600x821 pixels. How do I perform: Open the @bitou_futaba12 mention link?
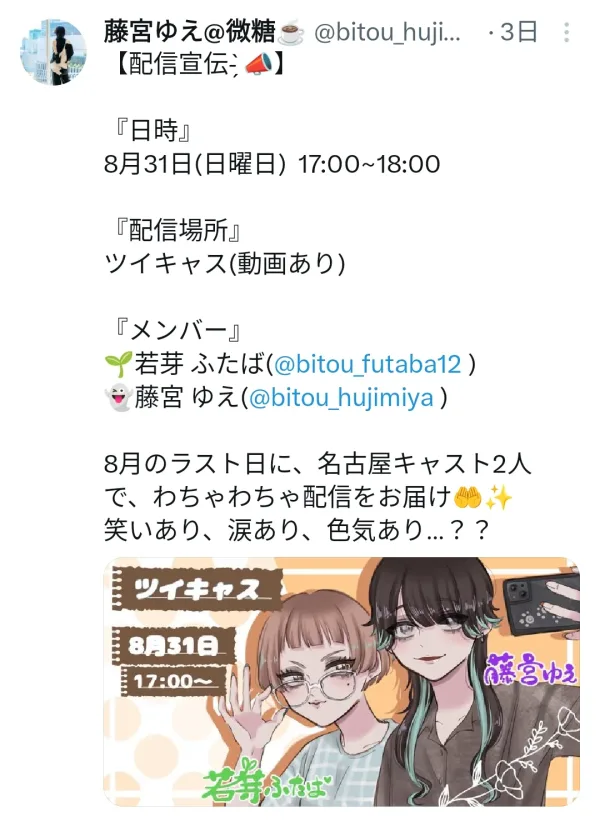pos(370,361)
